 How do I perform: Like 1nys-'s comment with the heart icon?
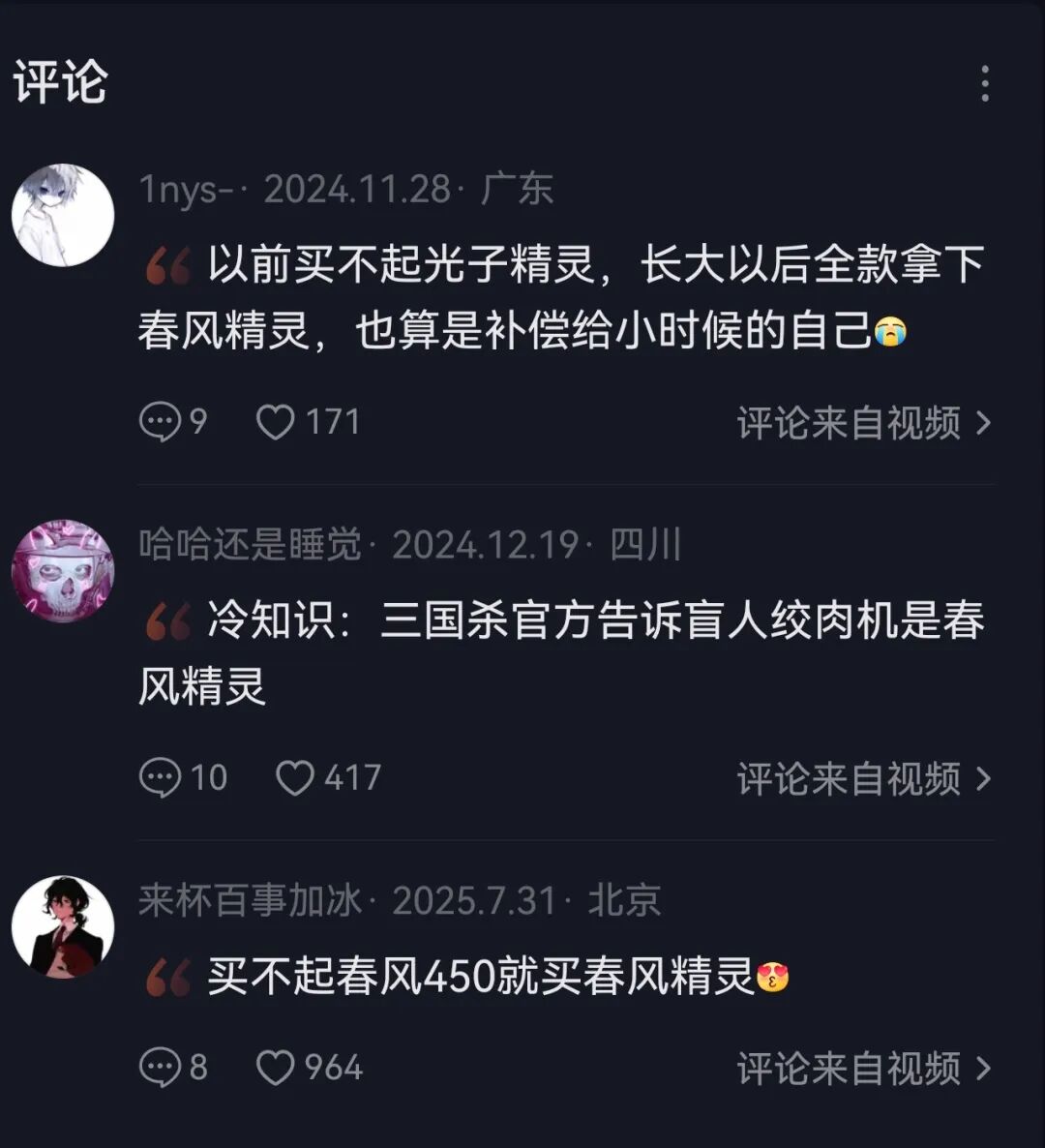click(278, 421)
